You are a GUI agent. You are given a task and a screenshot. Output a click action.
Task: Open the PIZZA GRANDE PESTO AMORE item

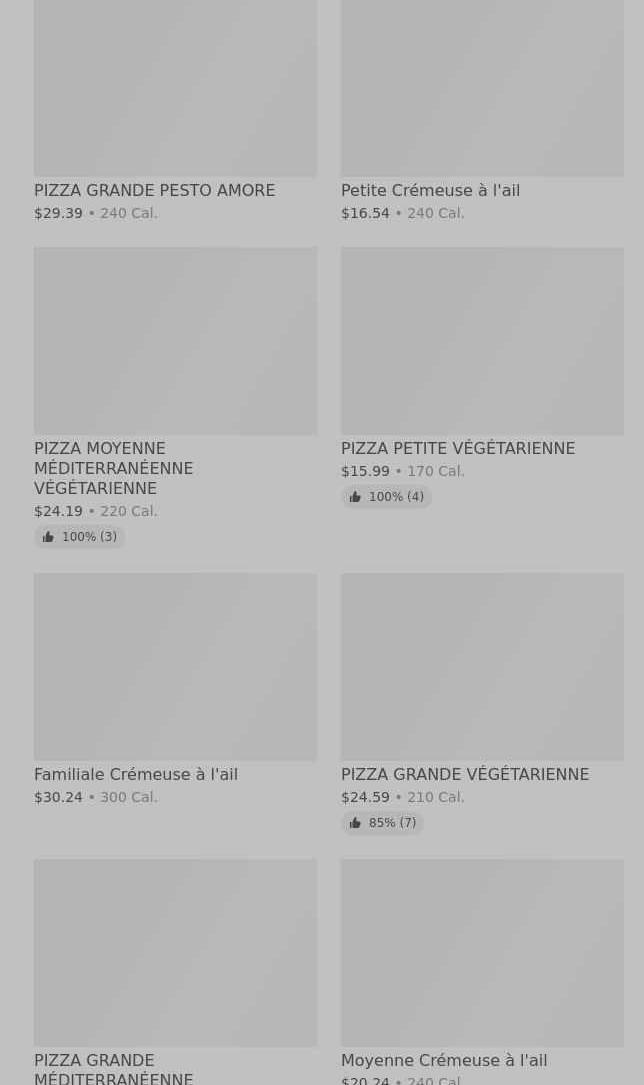coord(175,111)
